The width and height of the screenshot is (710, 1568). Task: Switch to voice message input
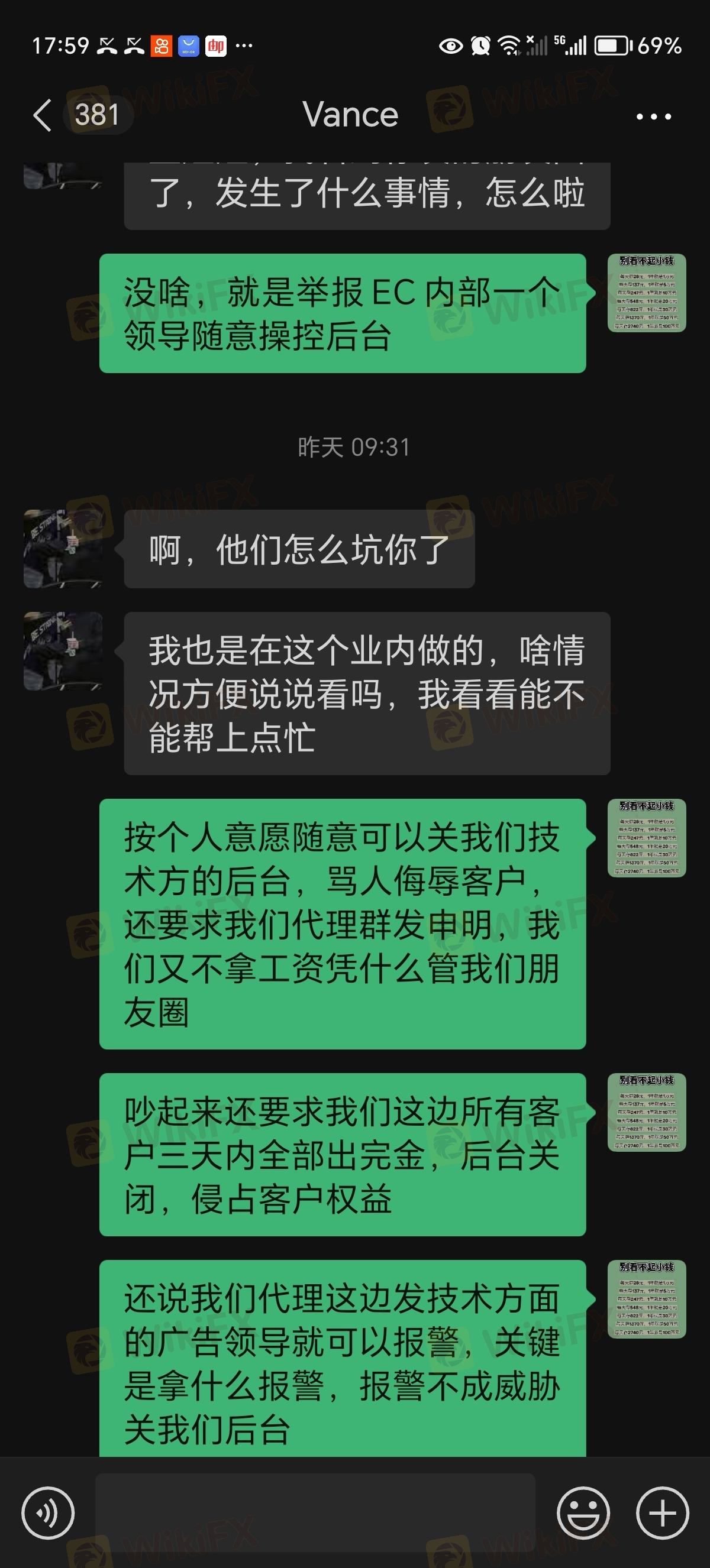pyautogui.click(x=47, y=1512)
